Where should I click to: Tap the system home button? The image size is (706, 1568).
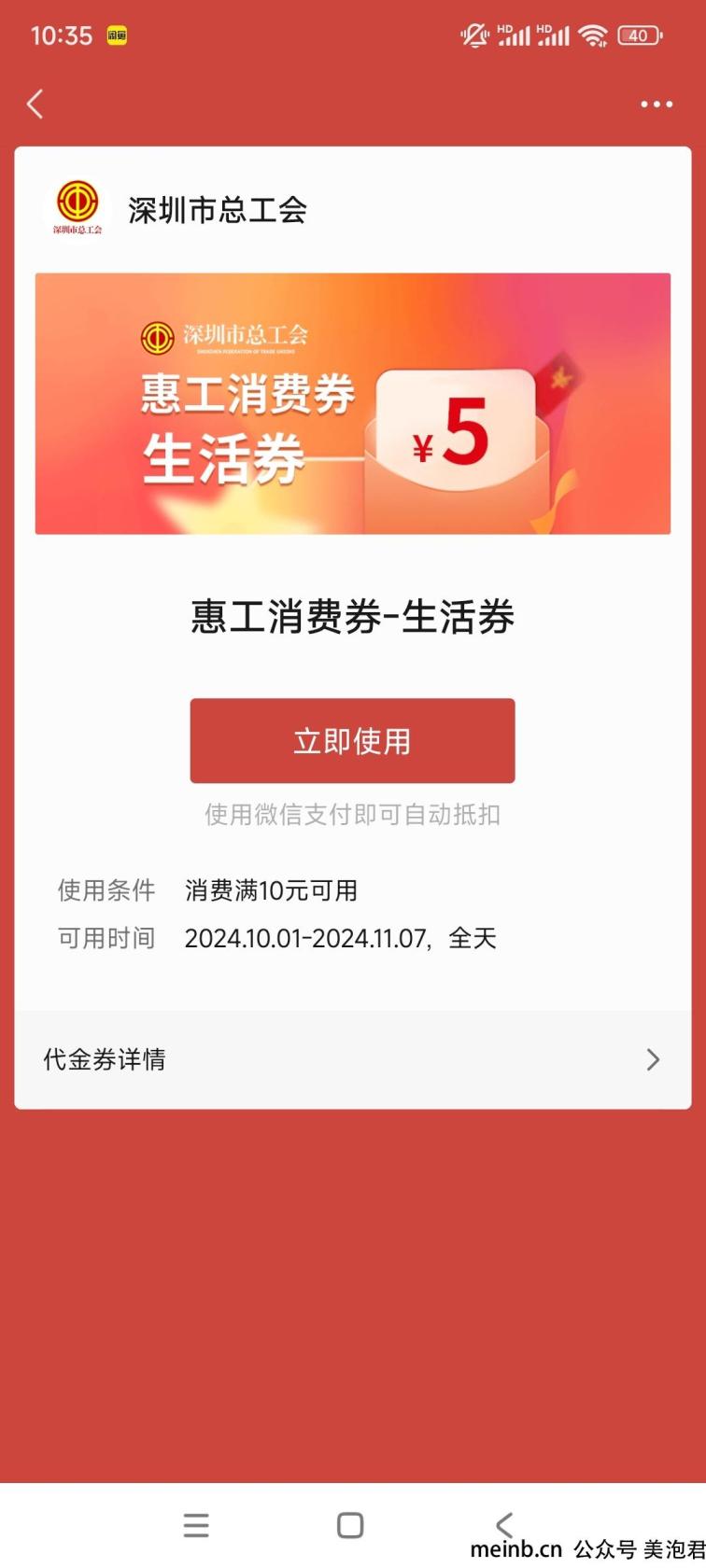350,1525
